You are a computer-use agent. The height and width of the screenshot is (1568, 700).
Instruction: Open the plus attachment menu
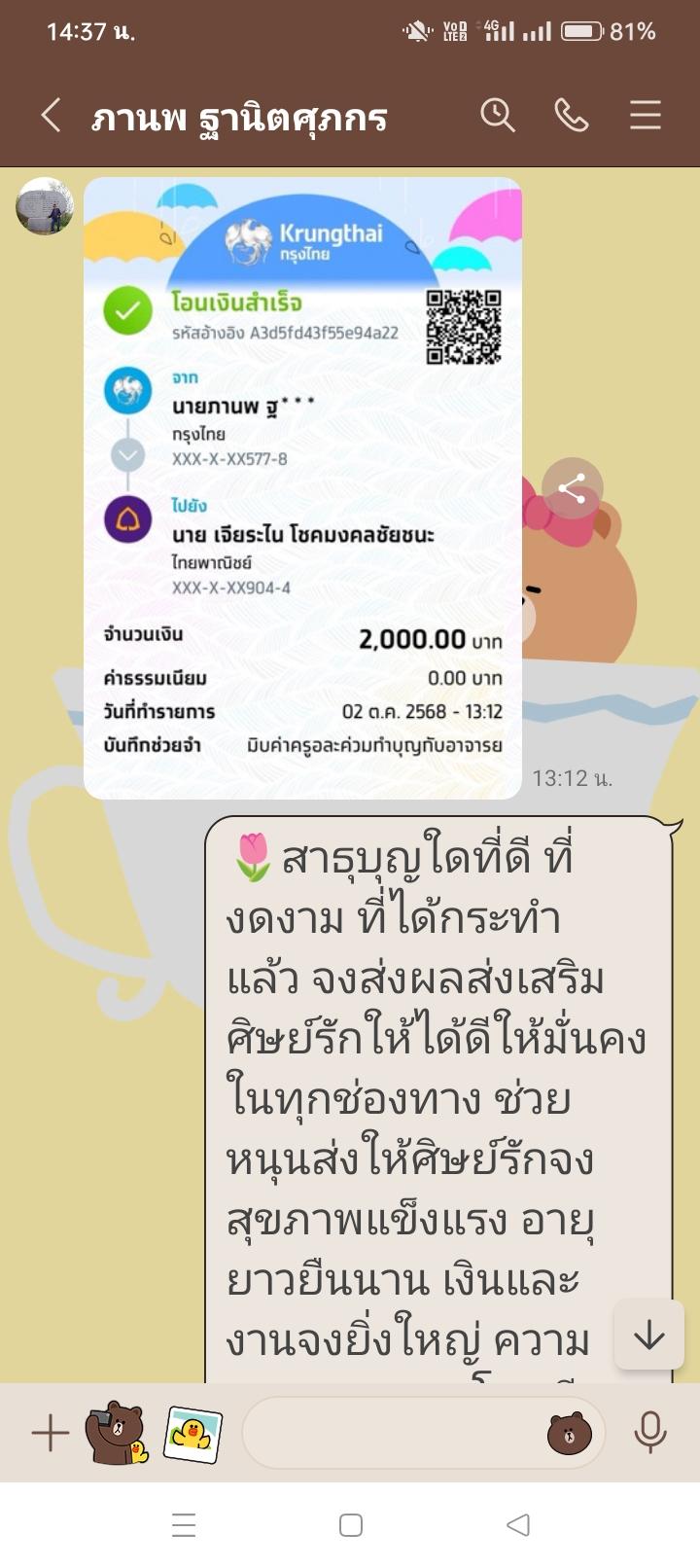pyautogui.click(x=50, y=1433)
